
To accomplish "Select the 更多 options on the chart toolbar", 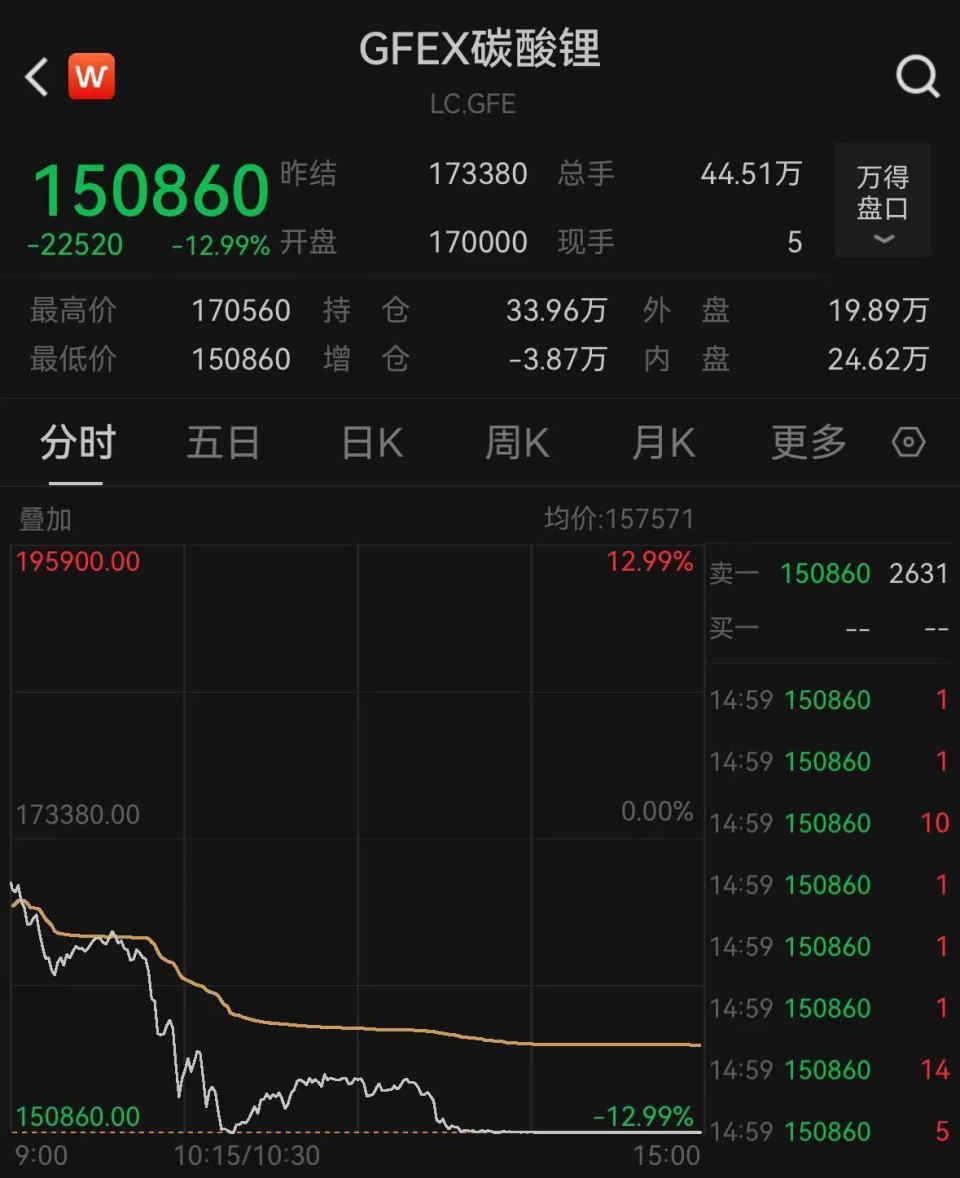I will coord(806,442).
